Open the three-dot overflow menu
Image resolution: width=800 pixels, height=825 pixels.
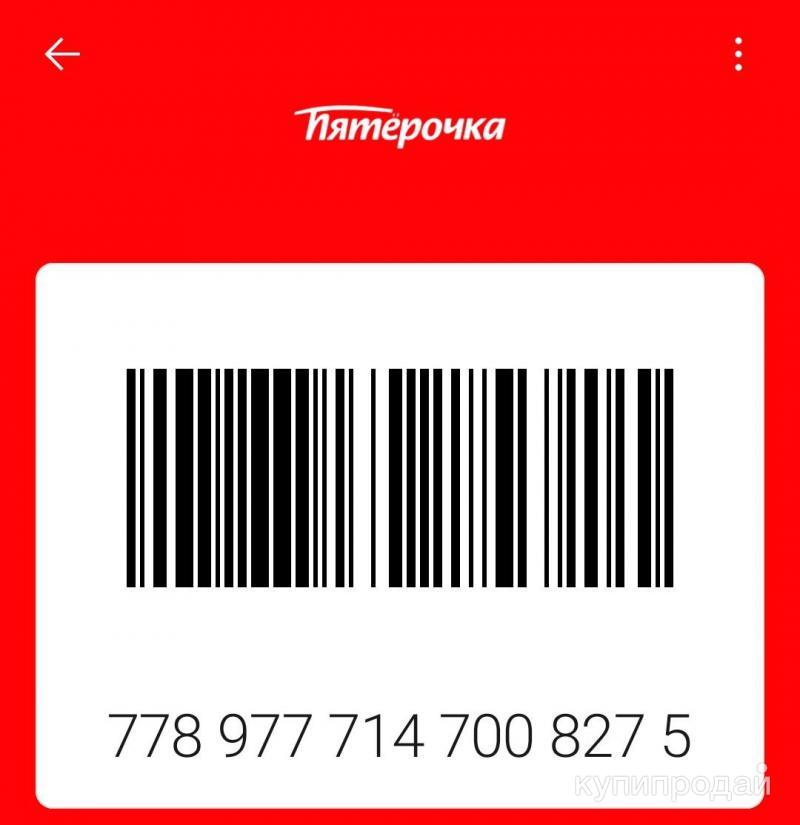[738, 54]
